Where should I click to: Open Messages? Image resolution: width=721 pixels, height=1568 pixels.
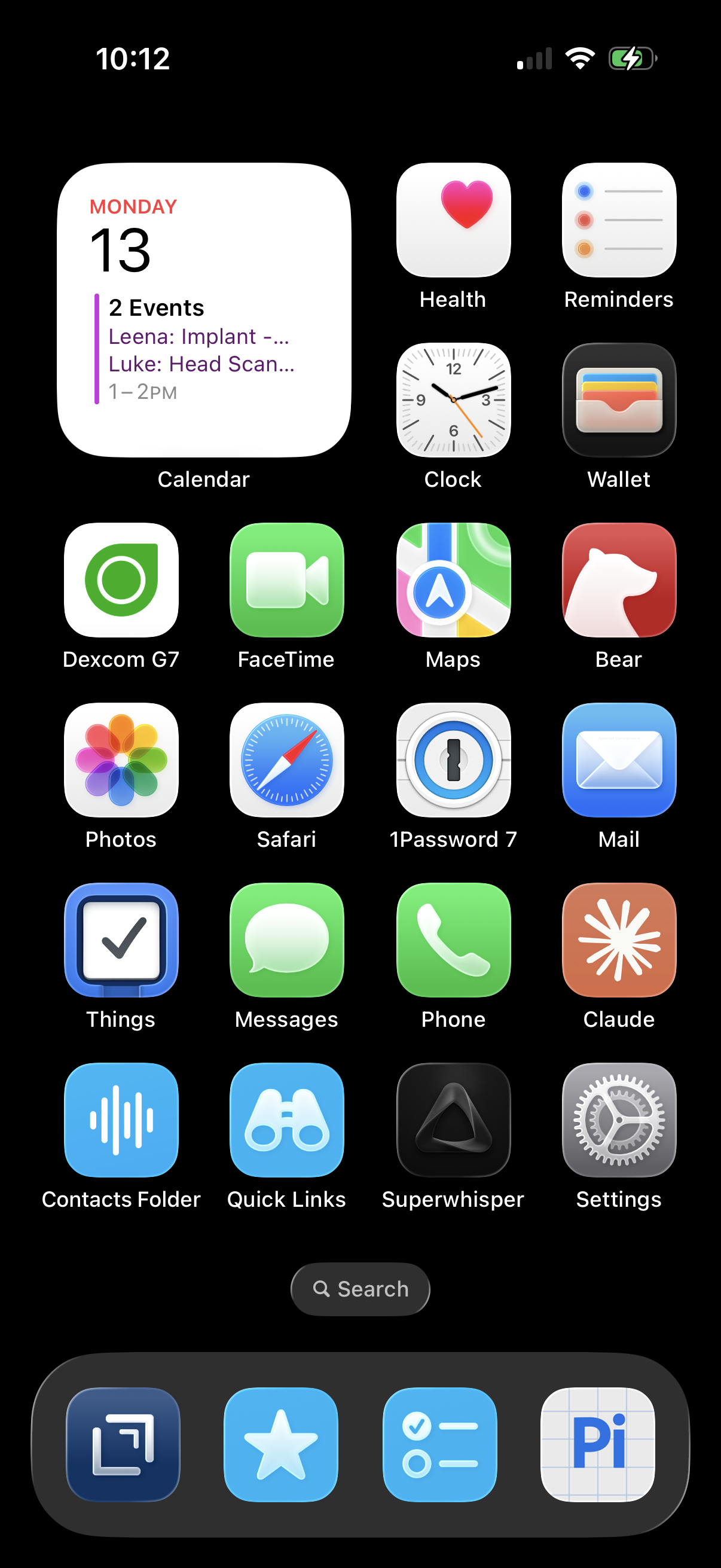pos(286,940)
